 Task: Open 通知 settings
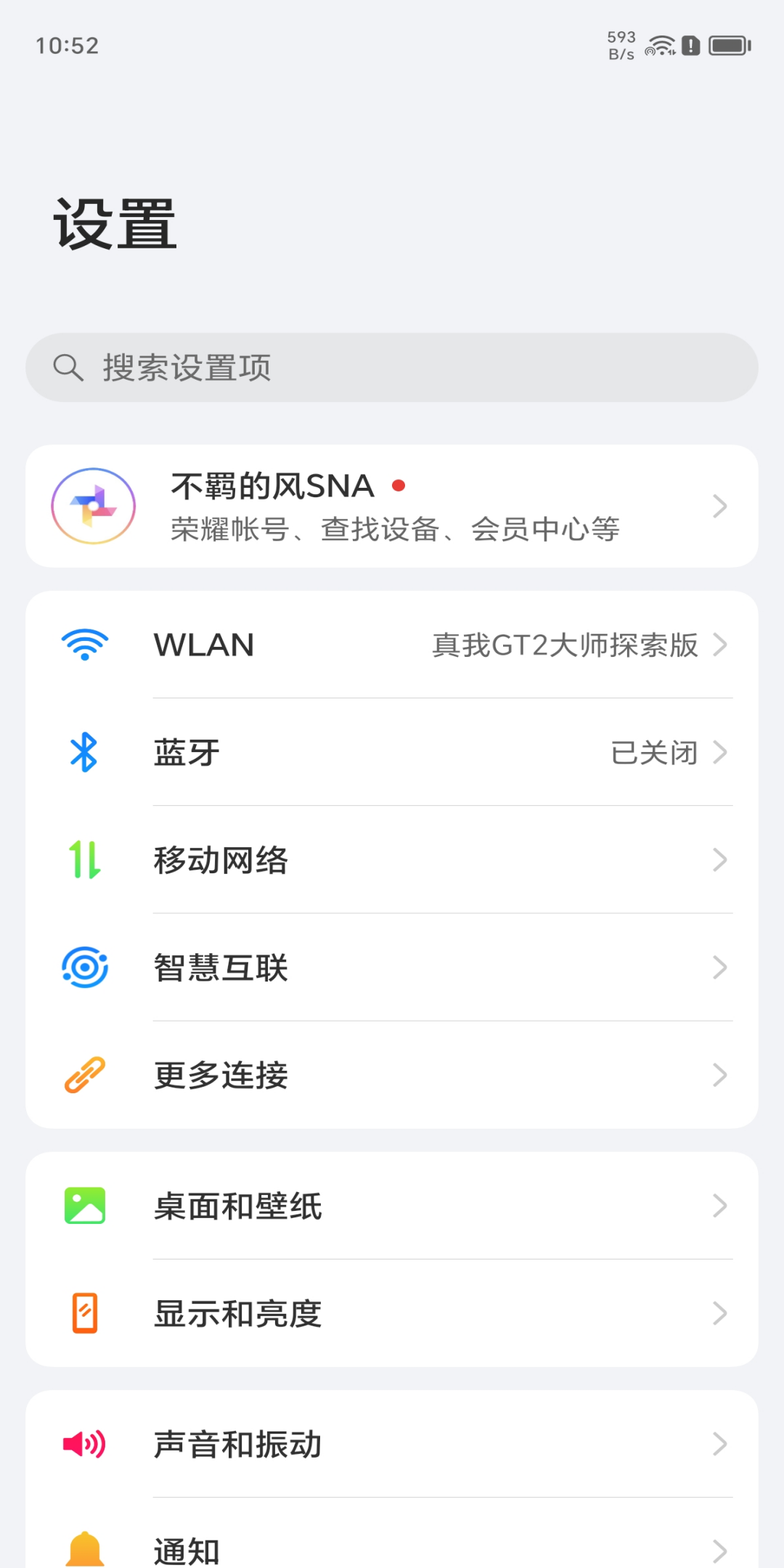(392, 1533)
